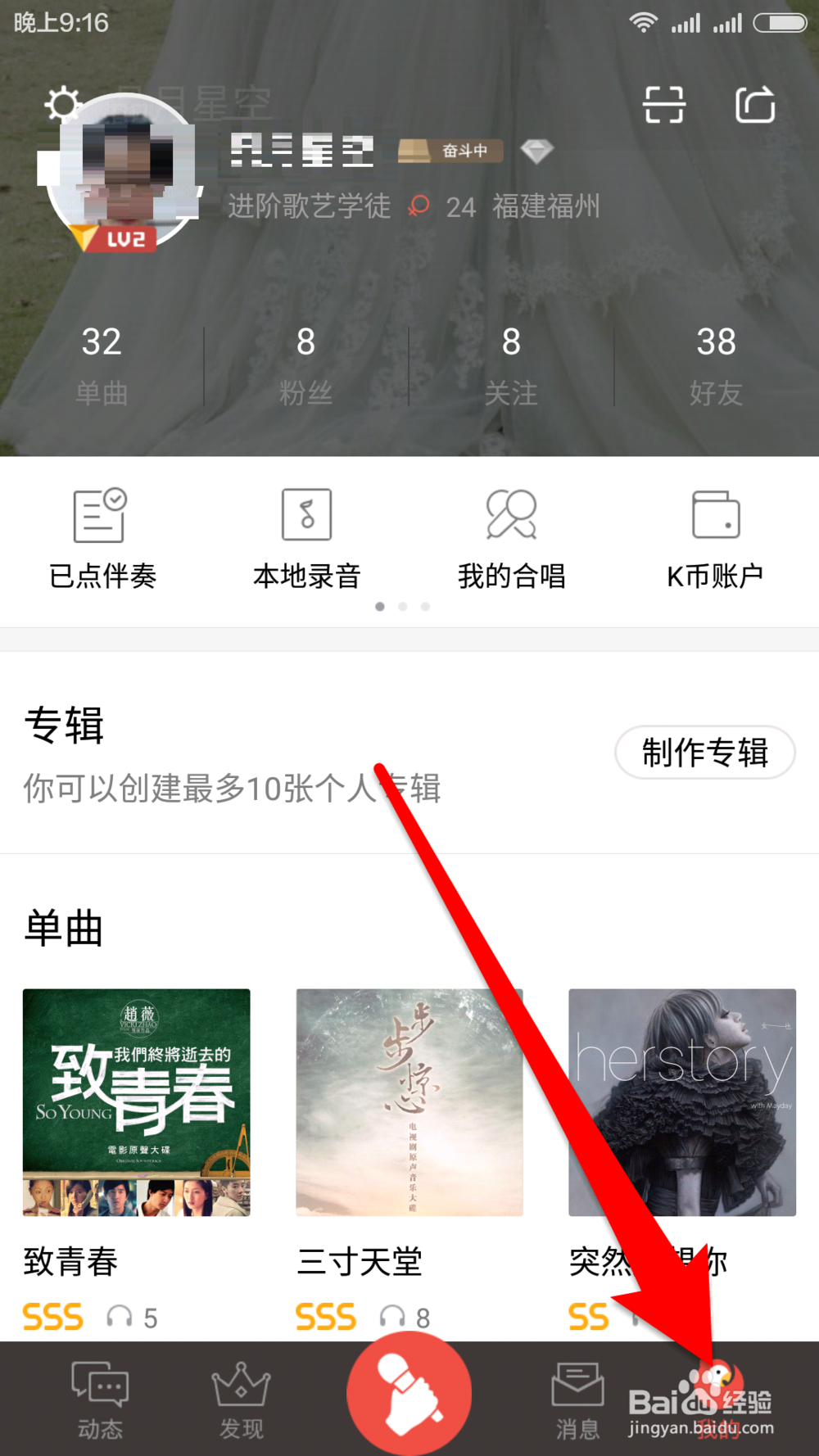
Task: Tap the red microphone record button
Action: [x=409, y=1390]
